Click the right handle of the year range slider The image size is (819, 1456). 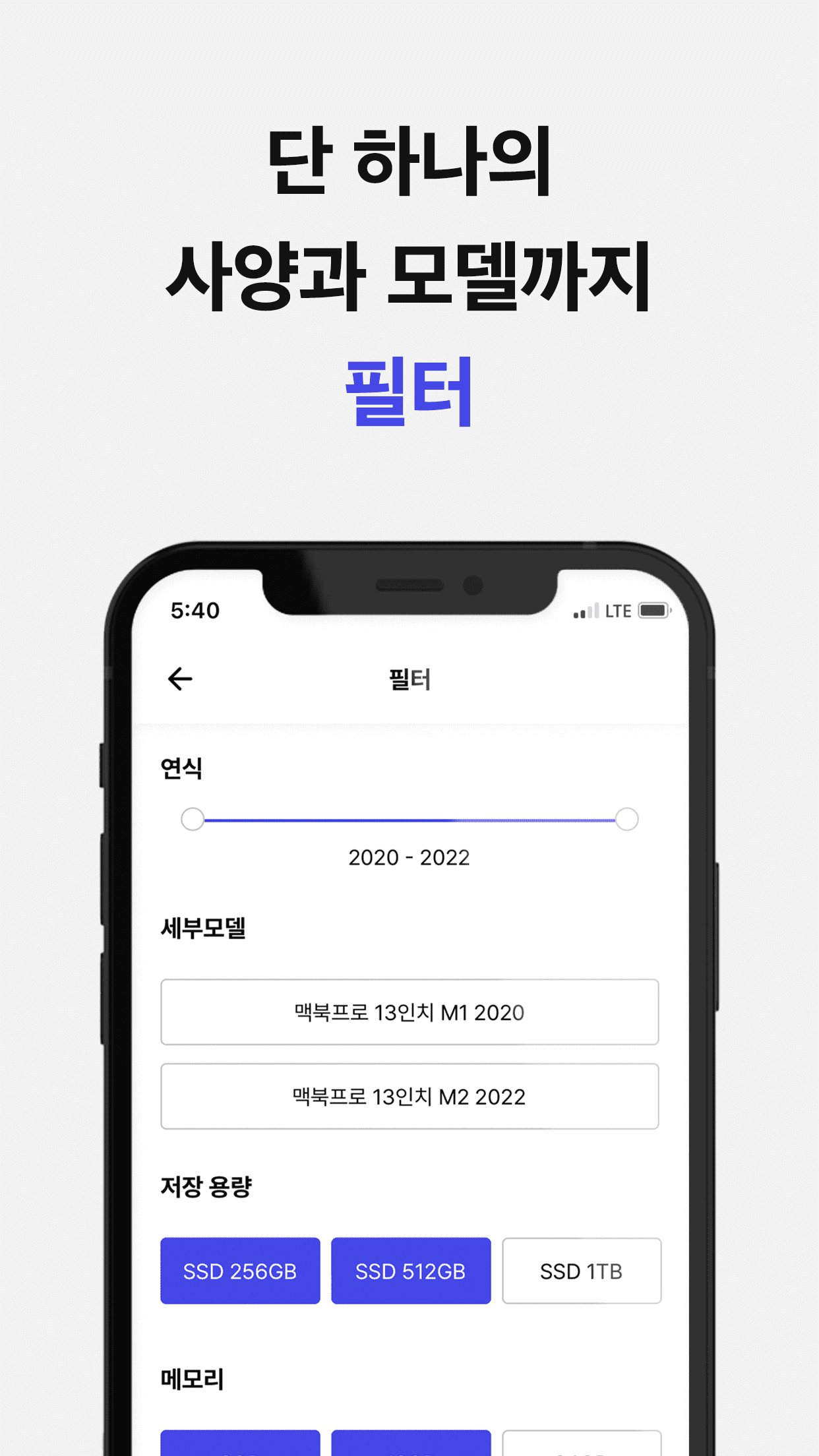pyautogui.click(x=626, y=820)
